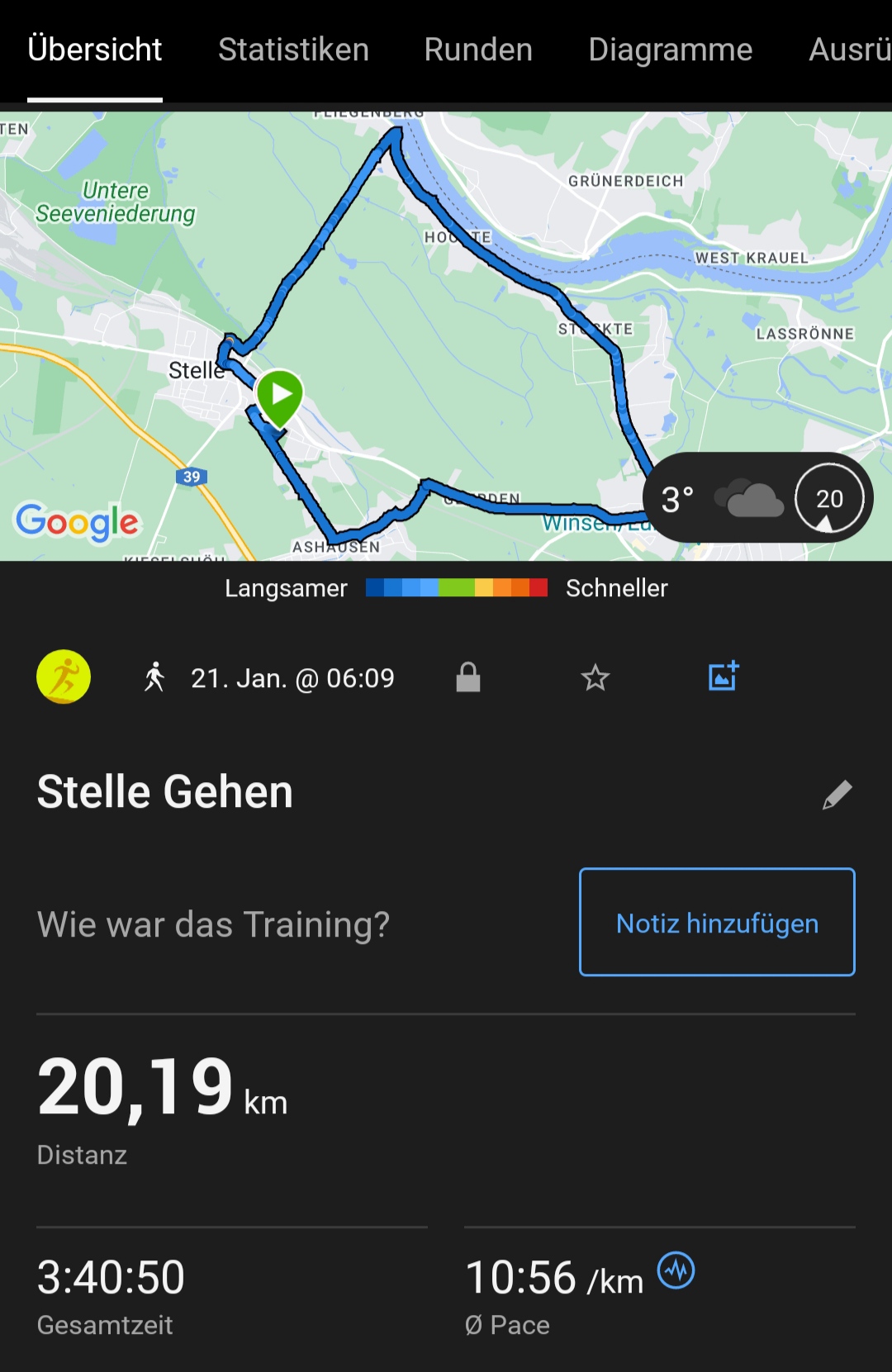The height and width of the screenshot is (1372, 892).
Task: Tap Notiz hinzufügen button
Action: pos(716,922)
